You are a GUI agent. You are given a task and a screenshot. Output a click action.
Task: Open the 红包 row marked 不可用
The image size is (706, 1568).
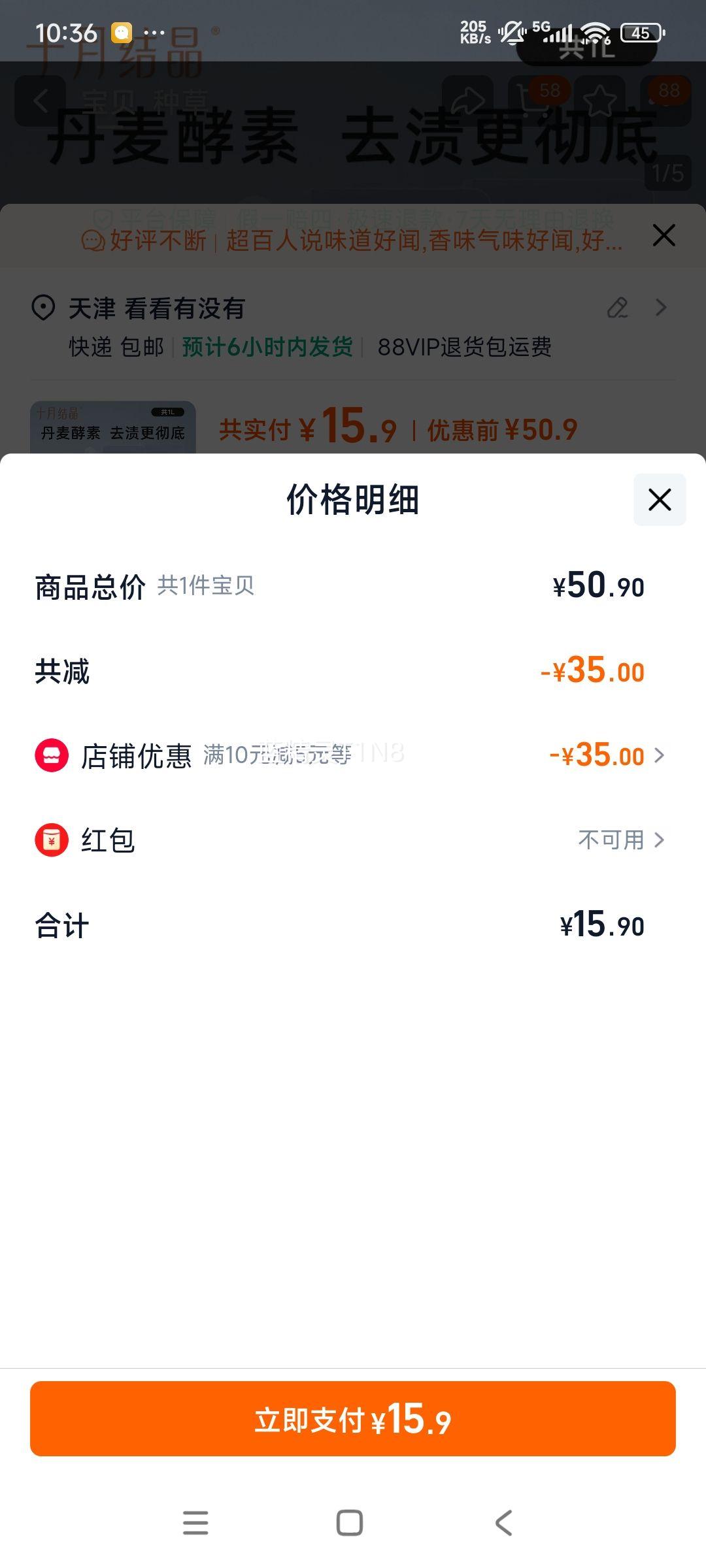pyautogui.click(x=353, y=840)
